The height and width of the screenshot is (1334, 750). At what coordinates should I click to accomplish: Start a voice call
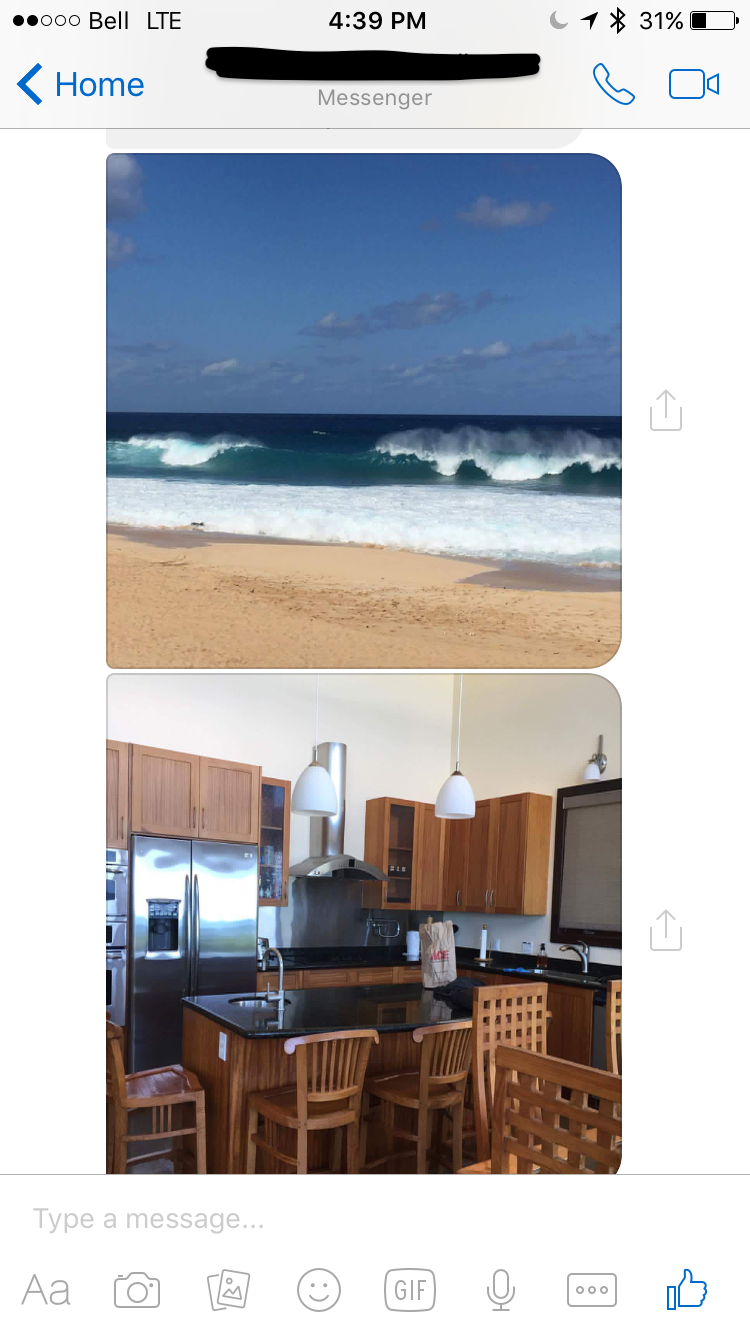(613, 84)
